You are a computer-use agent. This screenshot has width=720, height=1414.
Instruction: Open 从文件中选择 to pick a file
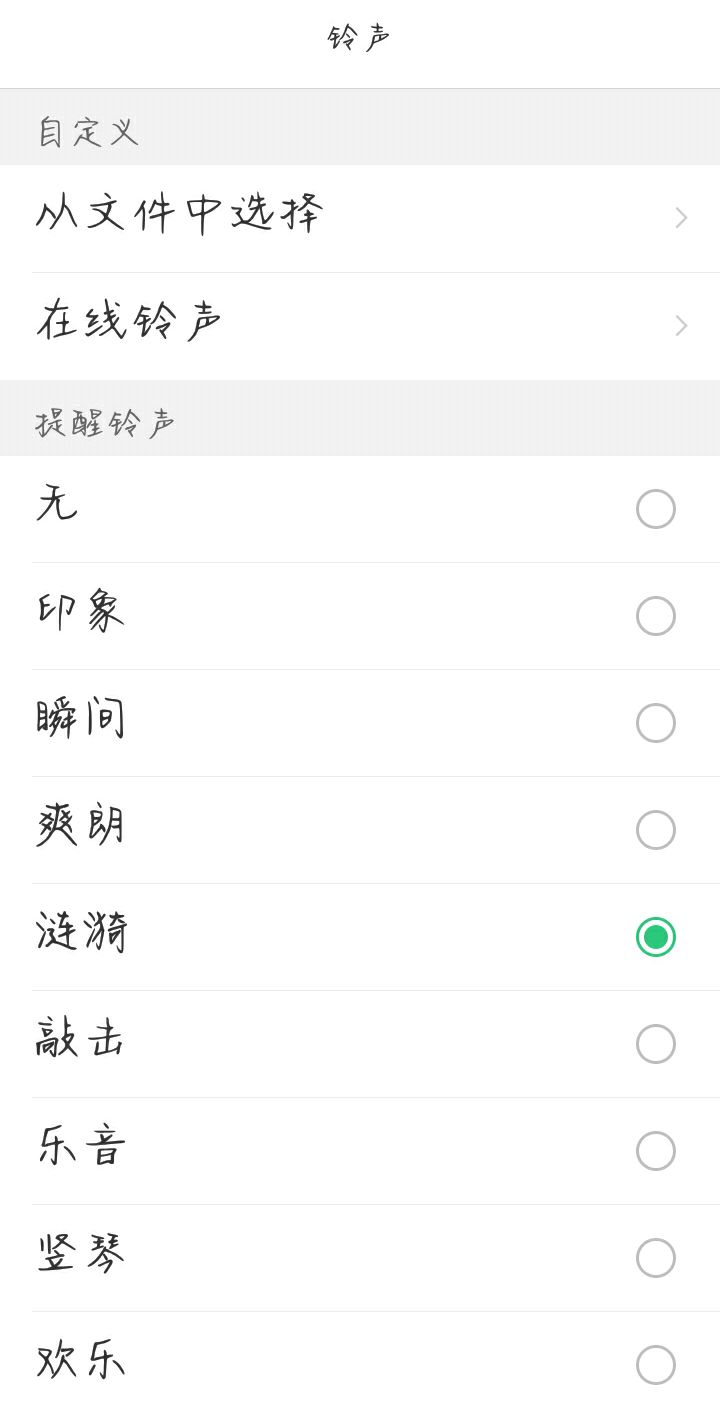pyautogui.click(x=300, y=214)
